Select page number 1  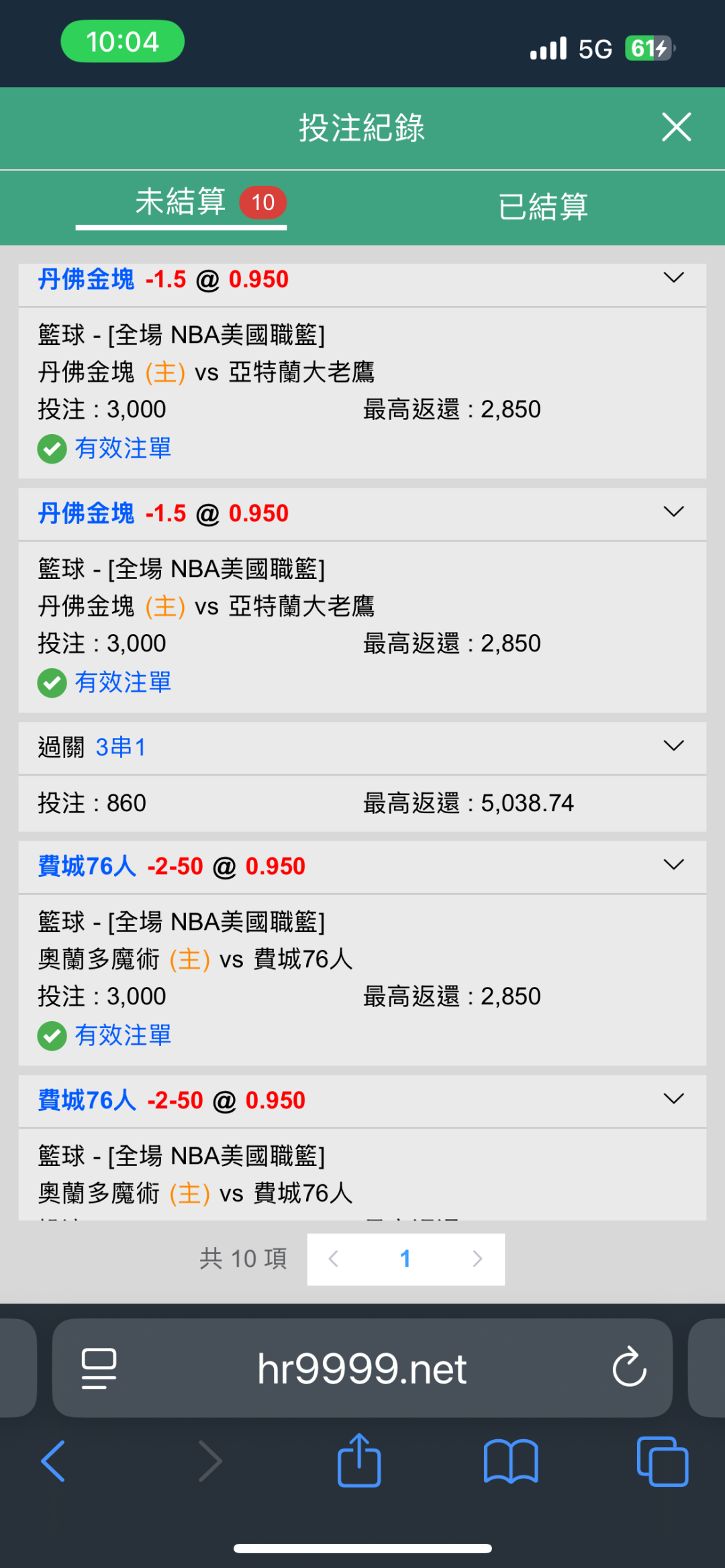tap(405, 1259)
